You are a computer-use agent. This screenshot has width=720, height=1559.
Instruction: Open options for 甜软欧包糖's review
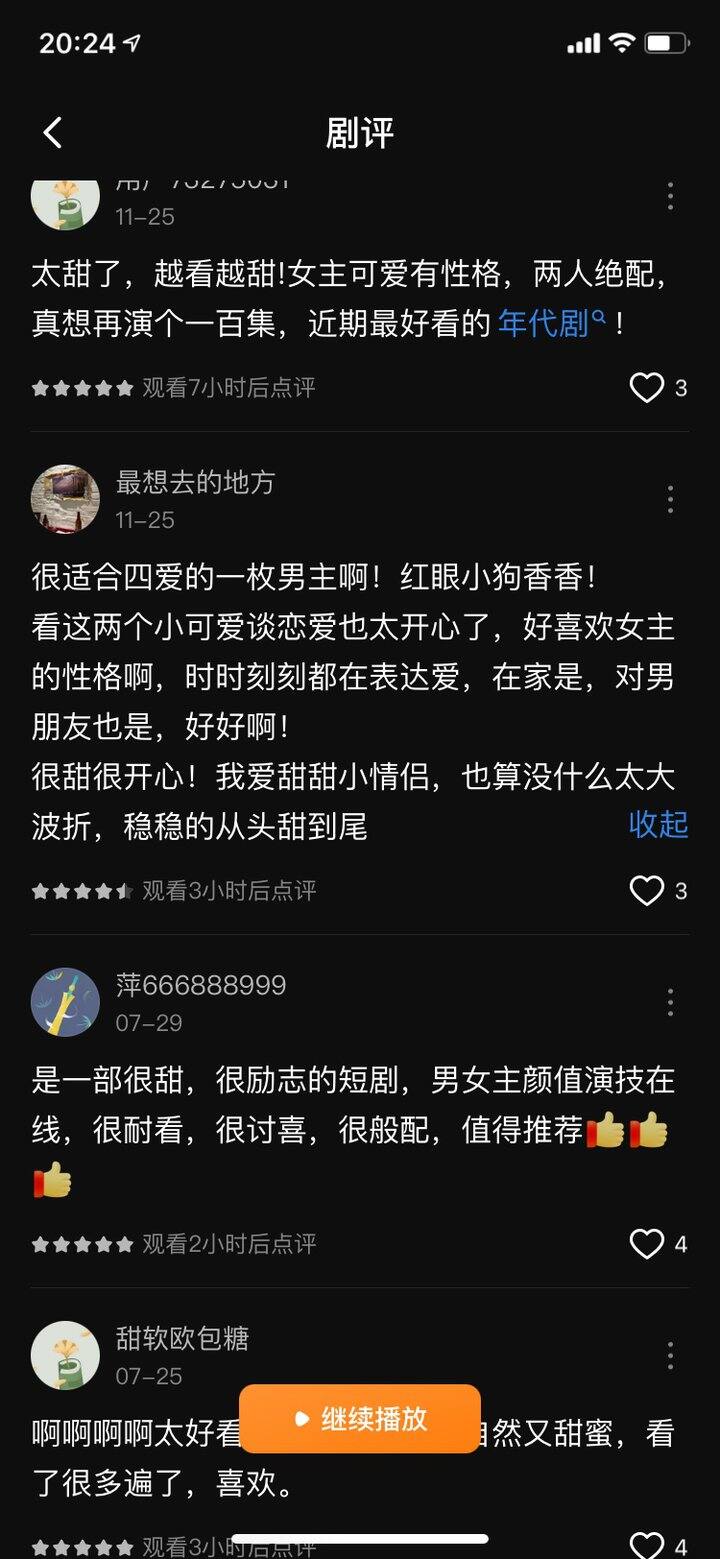point(670,1356)
